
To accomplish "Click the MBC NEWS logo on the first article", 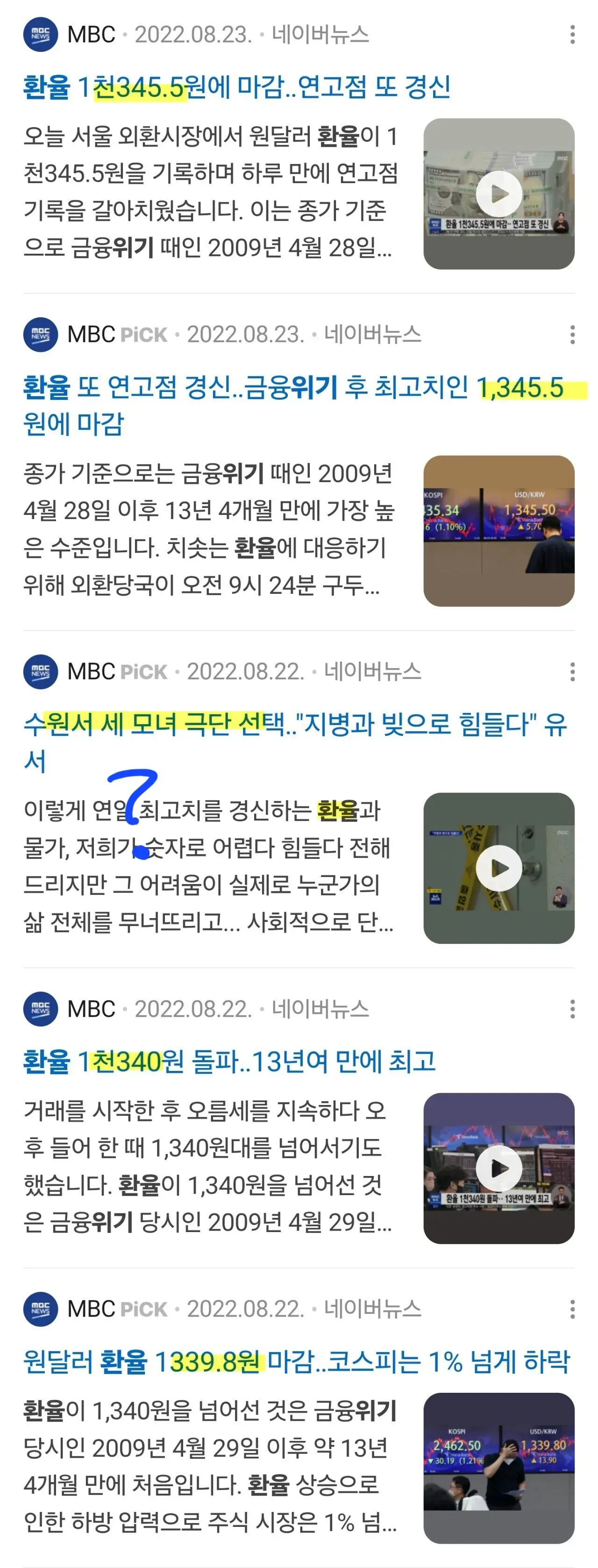I will [40, 35].
